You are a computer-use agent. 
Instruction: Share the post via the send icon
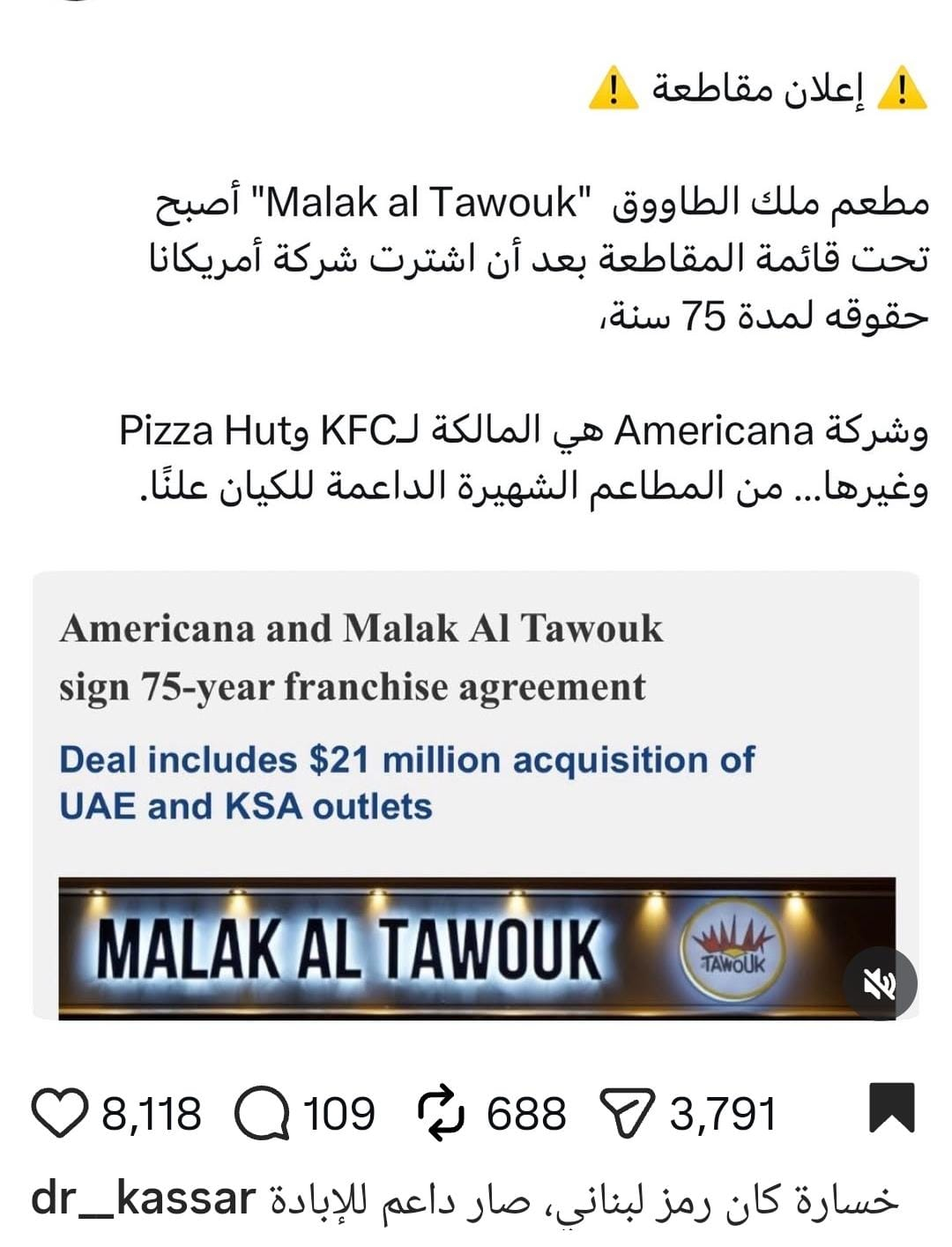(x=628, y=1111)
